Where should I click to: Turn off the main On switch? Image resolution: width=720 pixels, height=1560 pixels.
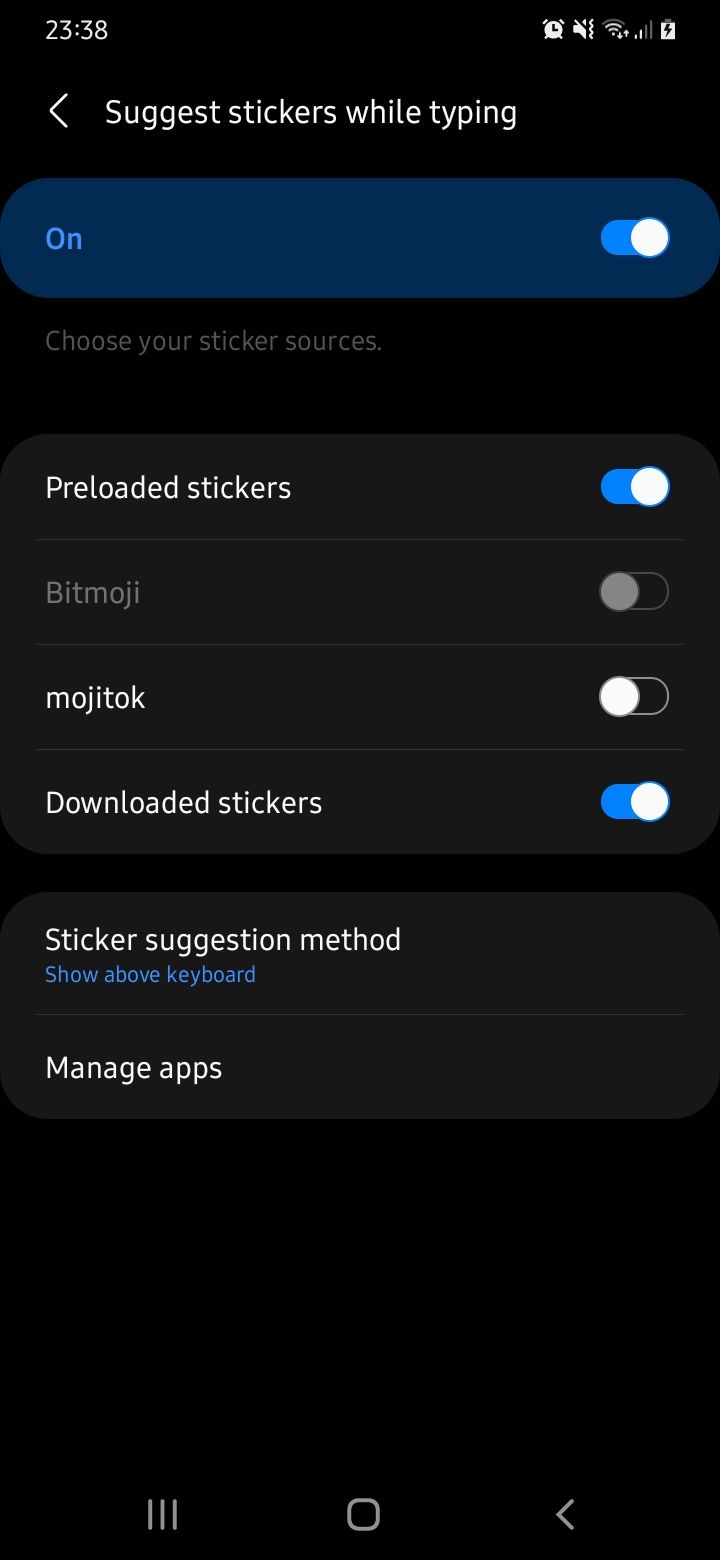coord(634,238)
